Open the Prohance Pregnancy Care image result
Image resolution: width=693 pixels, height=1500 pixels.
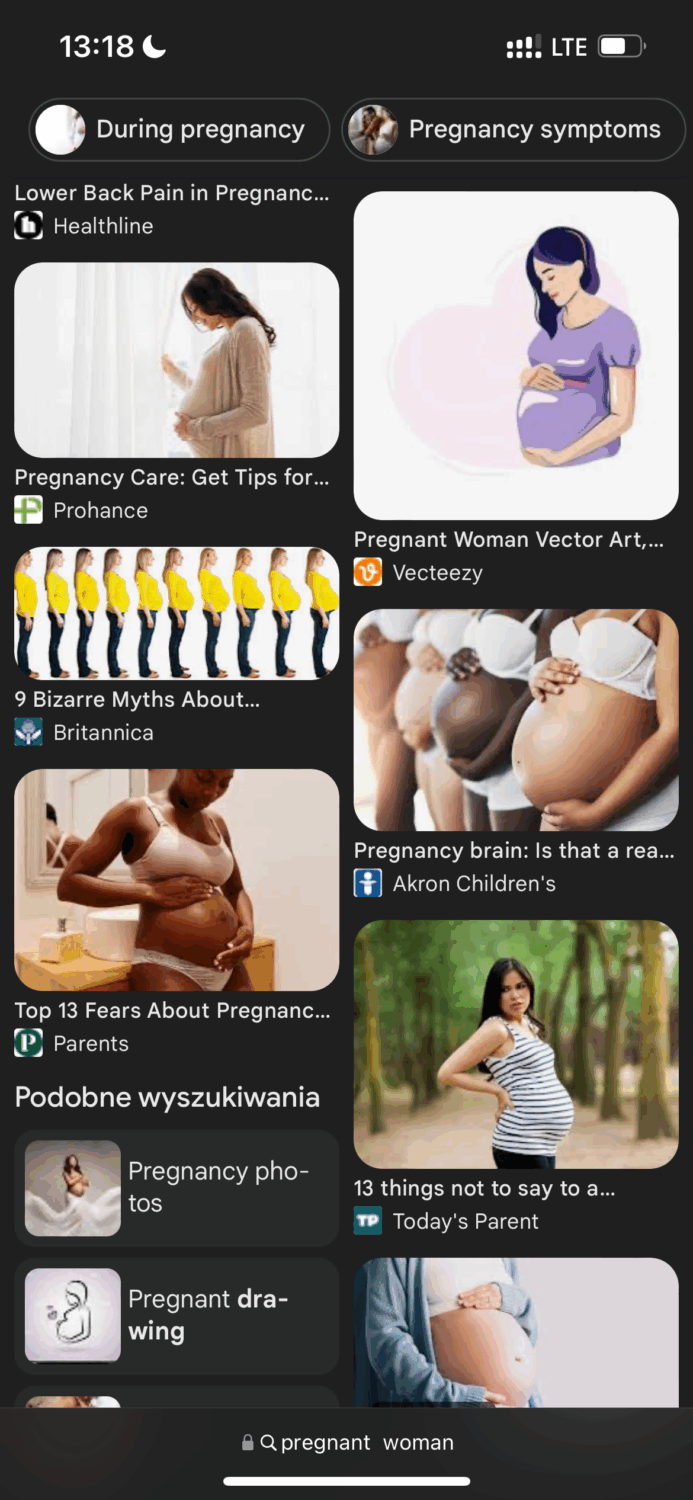[x=176, y=361]
